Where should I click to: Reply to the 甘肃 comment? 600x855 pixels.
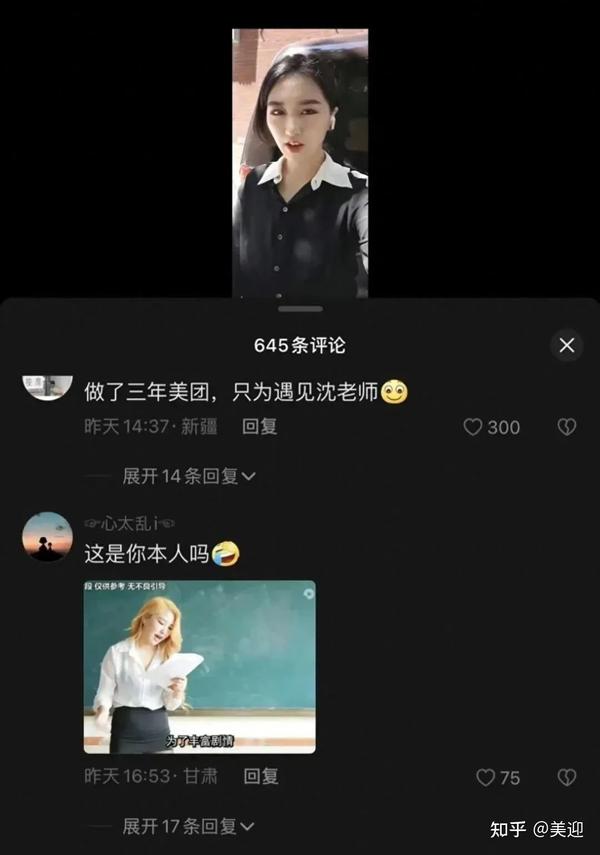261,776
